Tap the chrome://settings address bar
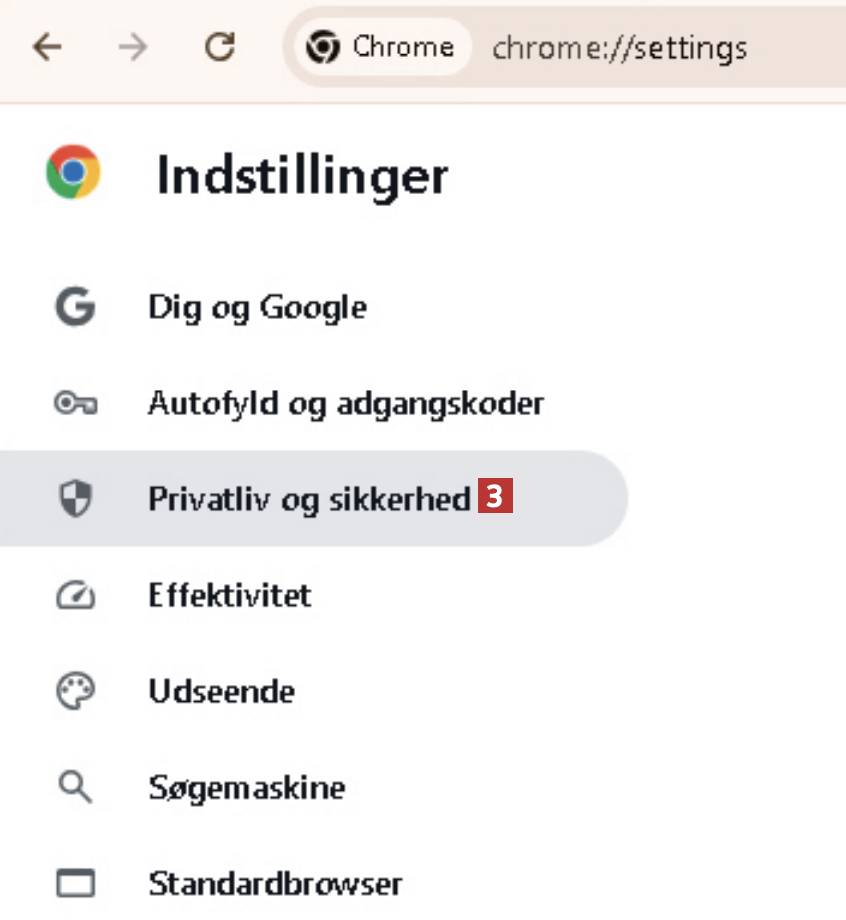The height and width of the screenshot is (920, 846). pos(619,48)
